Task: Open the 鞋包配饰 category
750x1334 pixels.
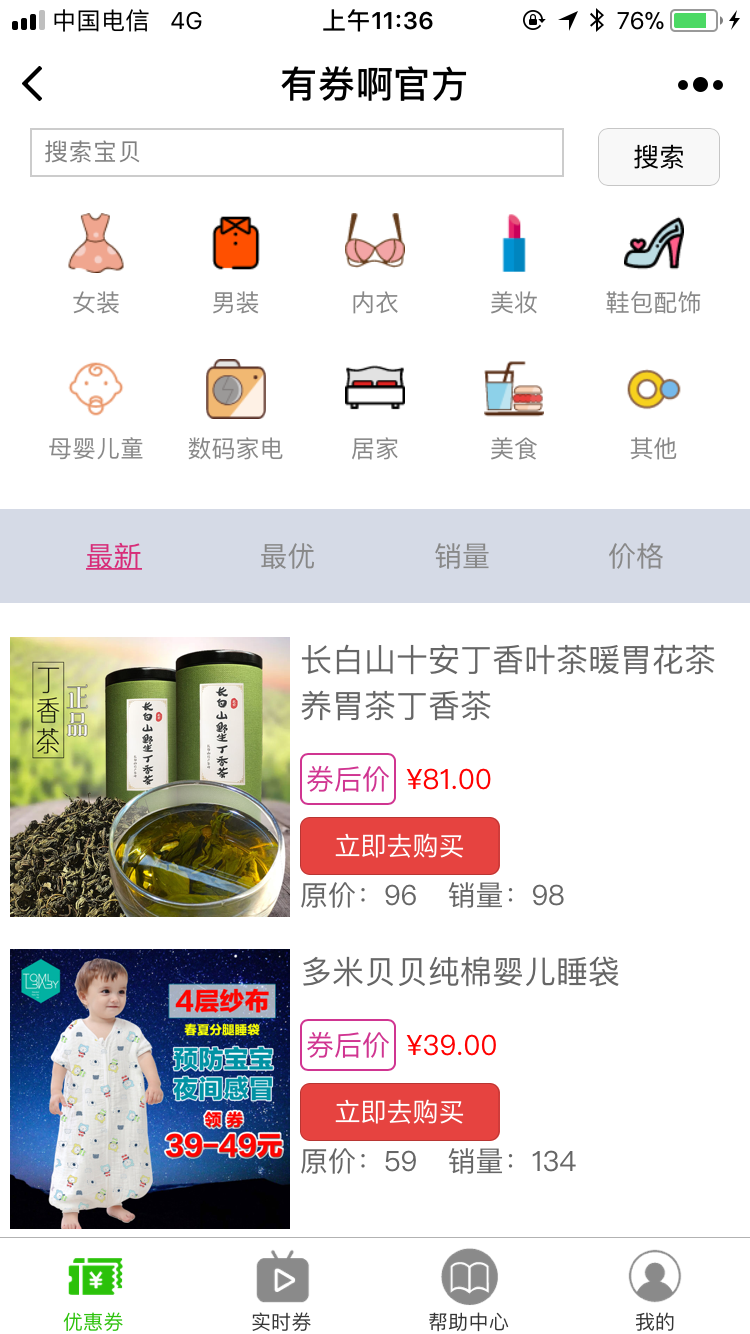Action: pyautogui.click(x=653, y=263)
